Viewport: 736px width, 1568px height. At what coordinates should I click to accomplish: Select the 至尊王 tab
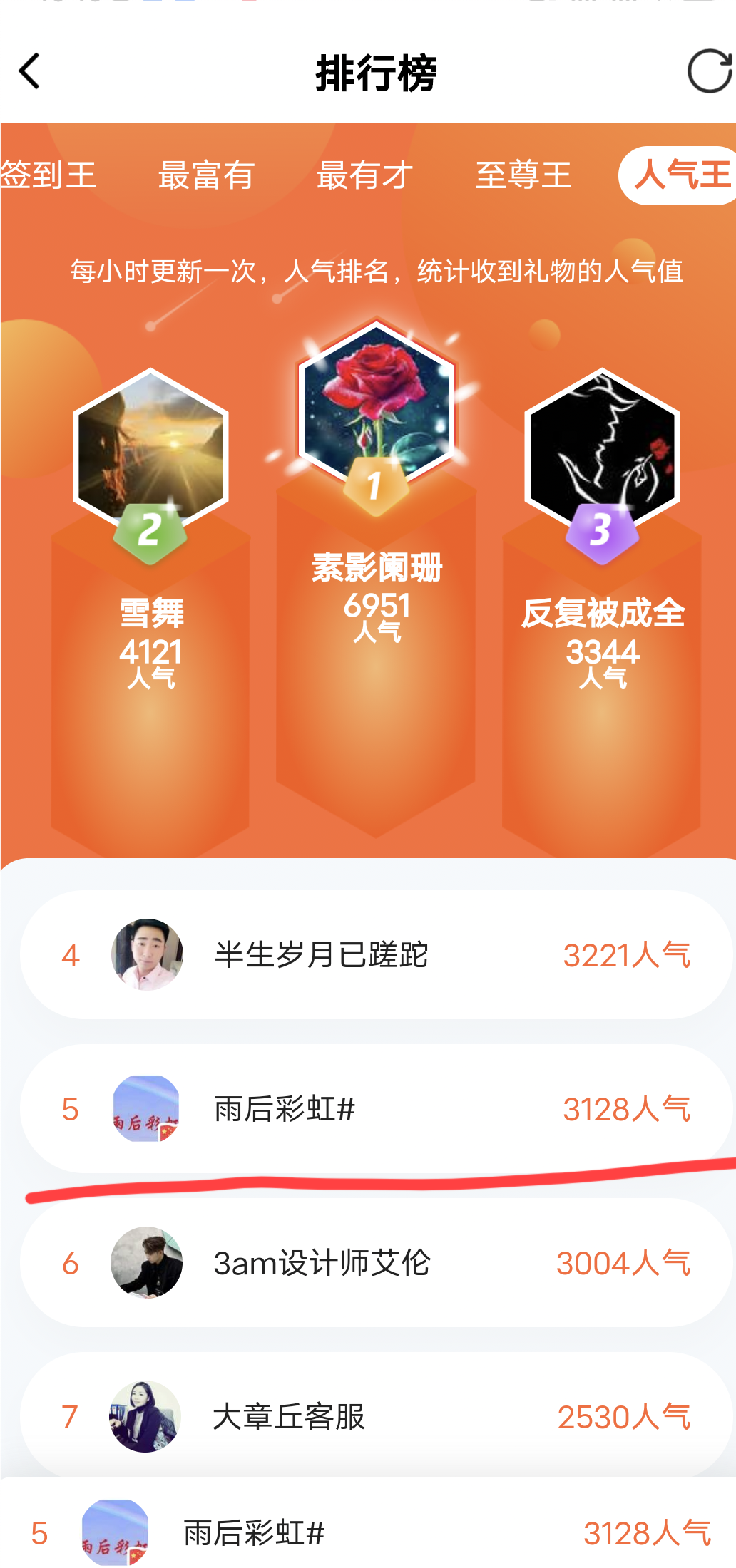[x=523, y=175]
